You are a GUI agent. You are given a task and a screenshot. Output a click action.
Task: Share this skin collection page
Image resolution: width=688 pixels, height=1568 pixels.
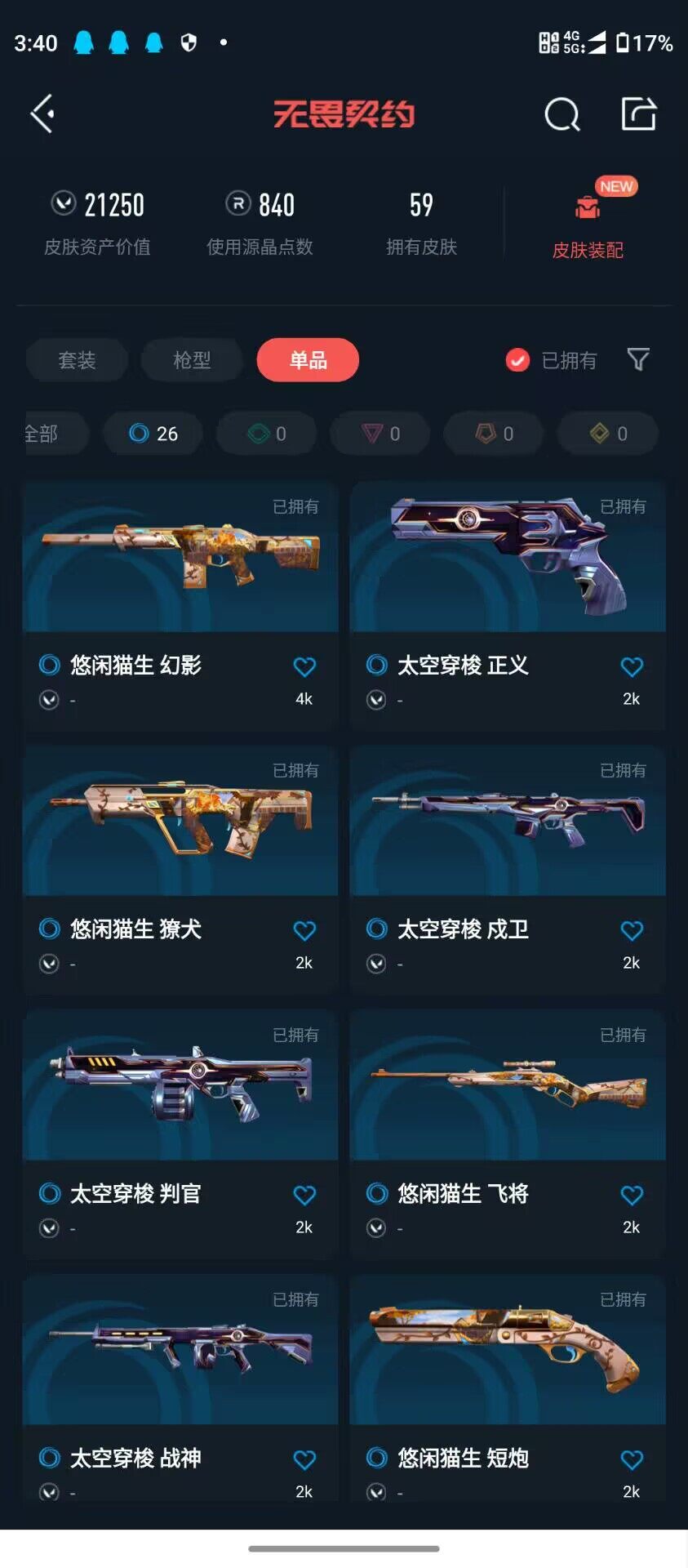tap(638, 114)
